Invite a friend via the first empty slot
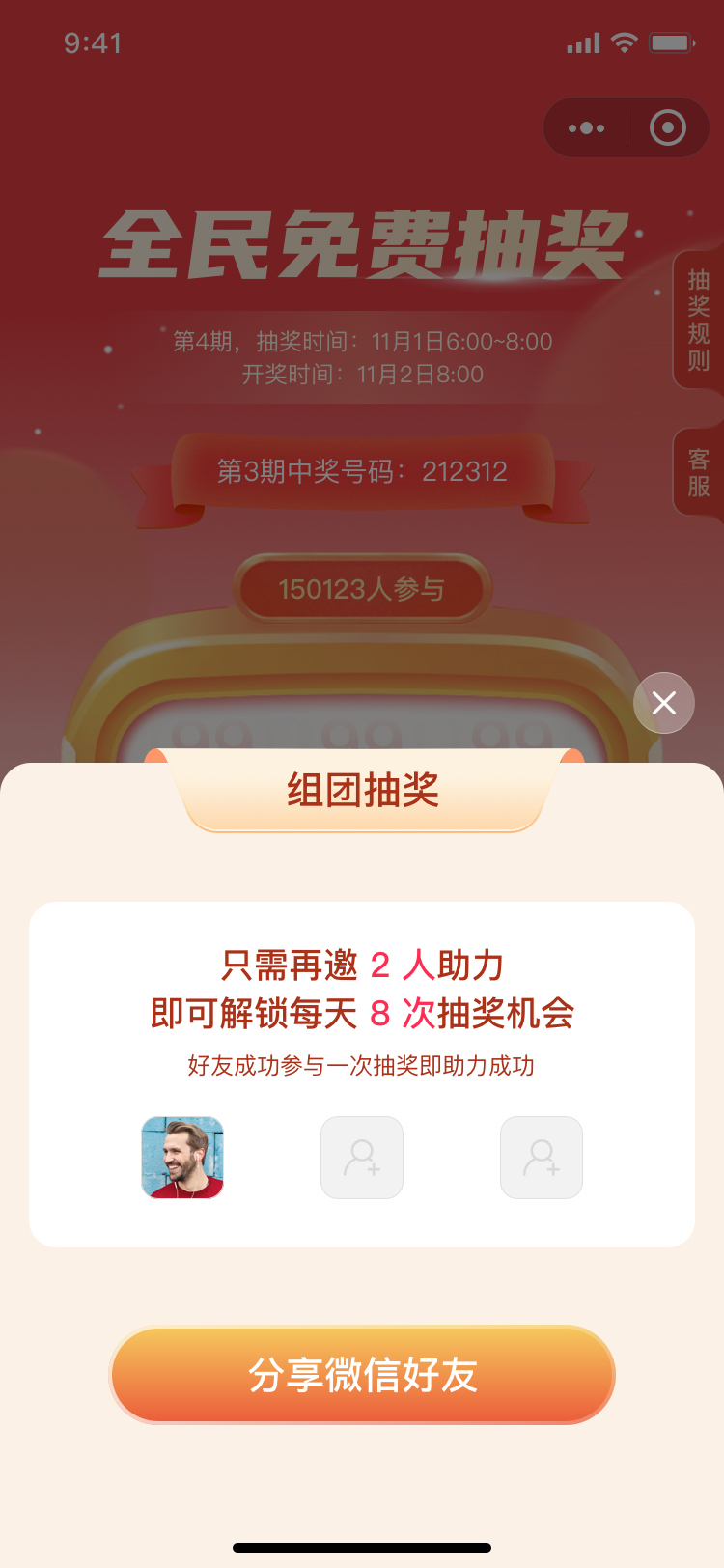Image resolution: width=724 pixels, height=1568 pixels. coord(362,1158)
